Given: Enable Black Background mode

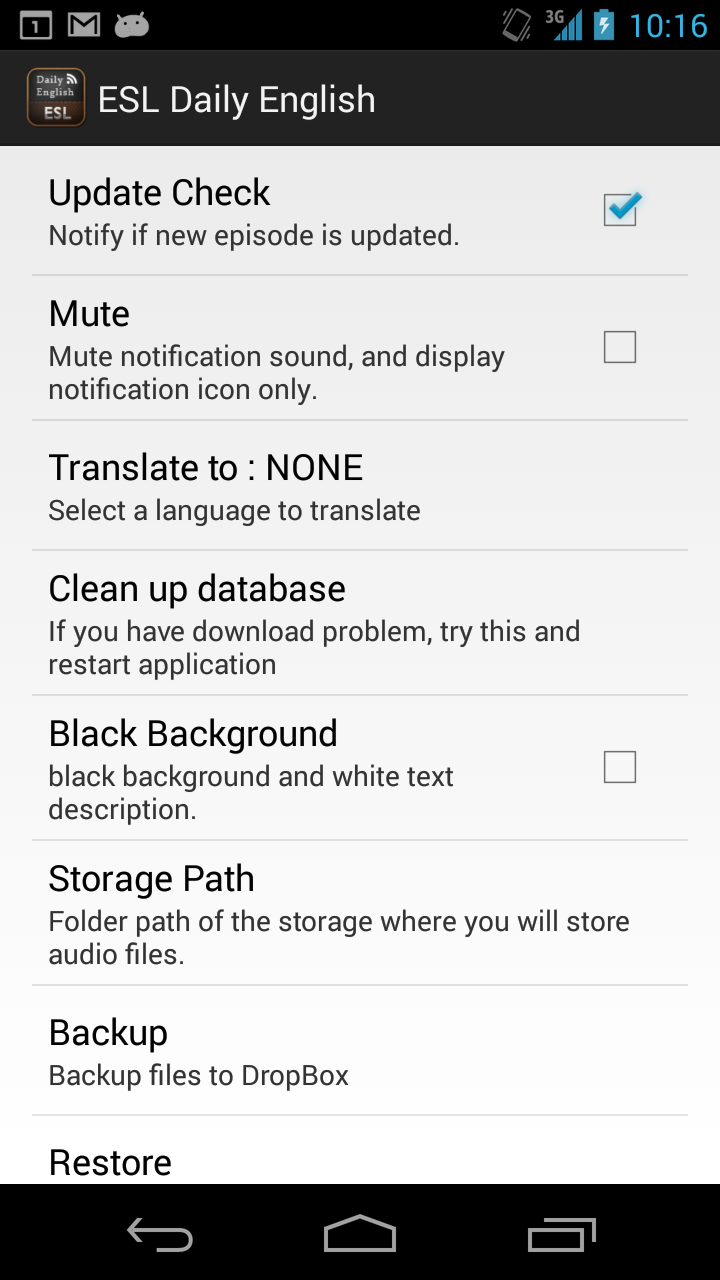Looking at the screenshot, I should (619, 767).
